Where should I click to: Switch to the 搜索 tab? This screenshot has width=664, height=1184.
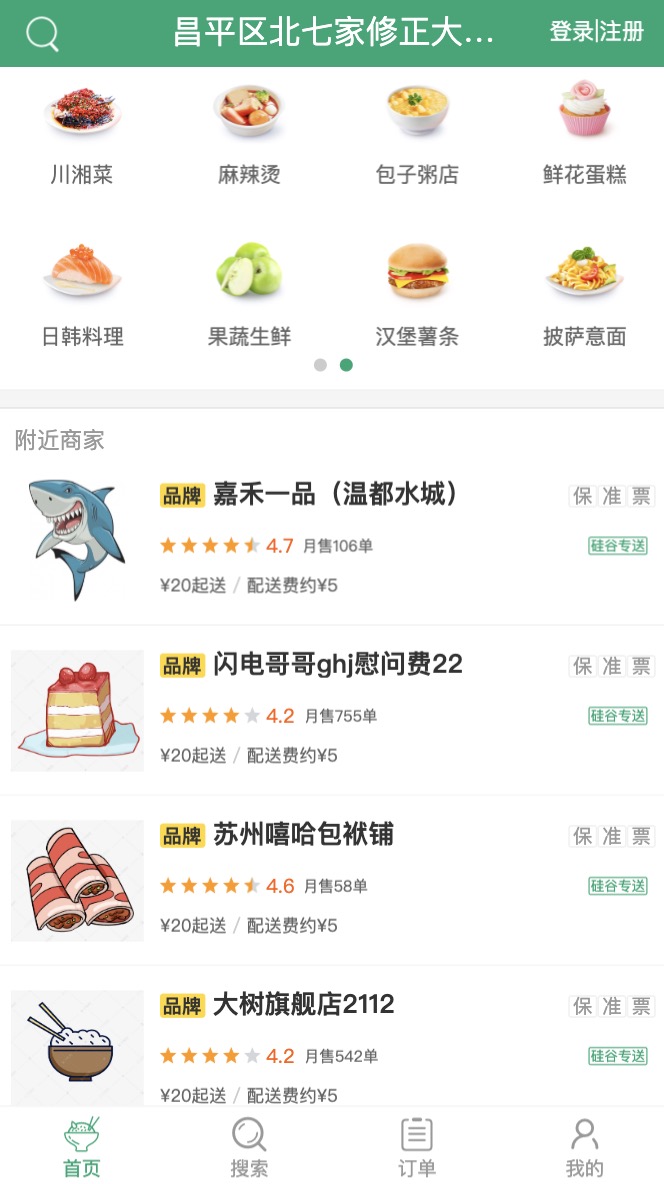point(249,1147)
